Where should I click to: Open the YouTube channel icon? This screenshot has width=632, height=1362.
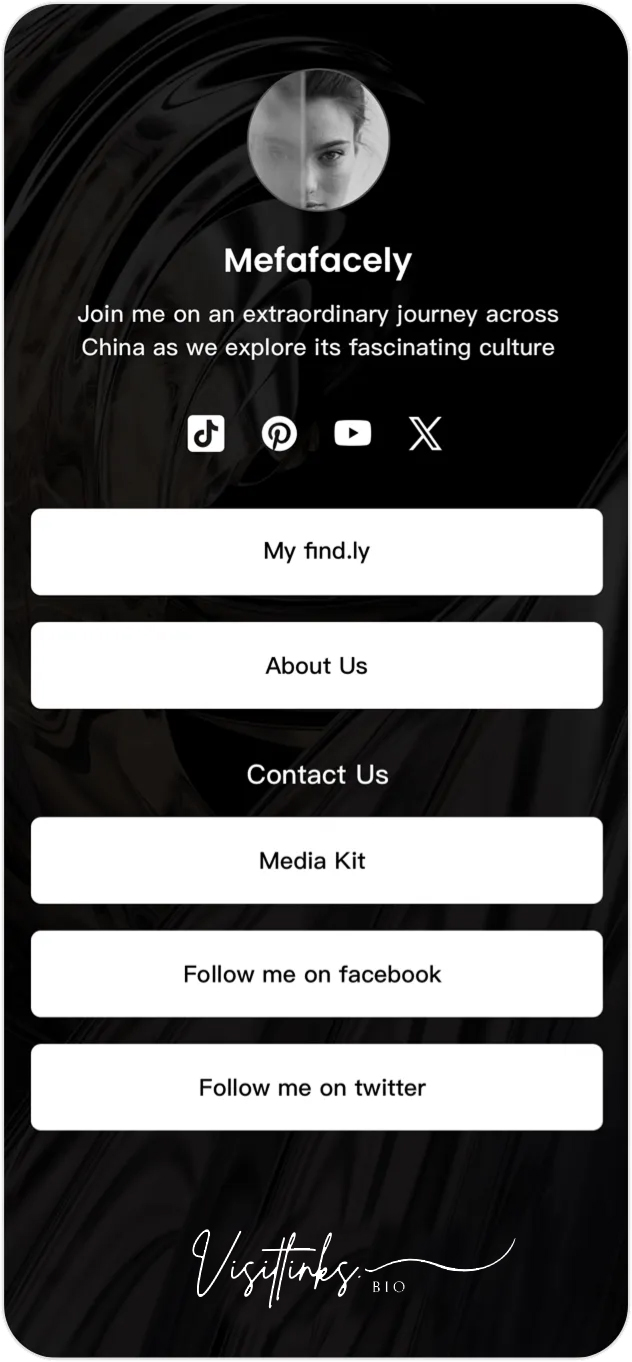(x=352, y=433)
